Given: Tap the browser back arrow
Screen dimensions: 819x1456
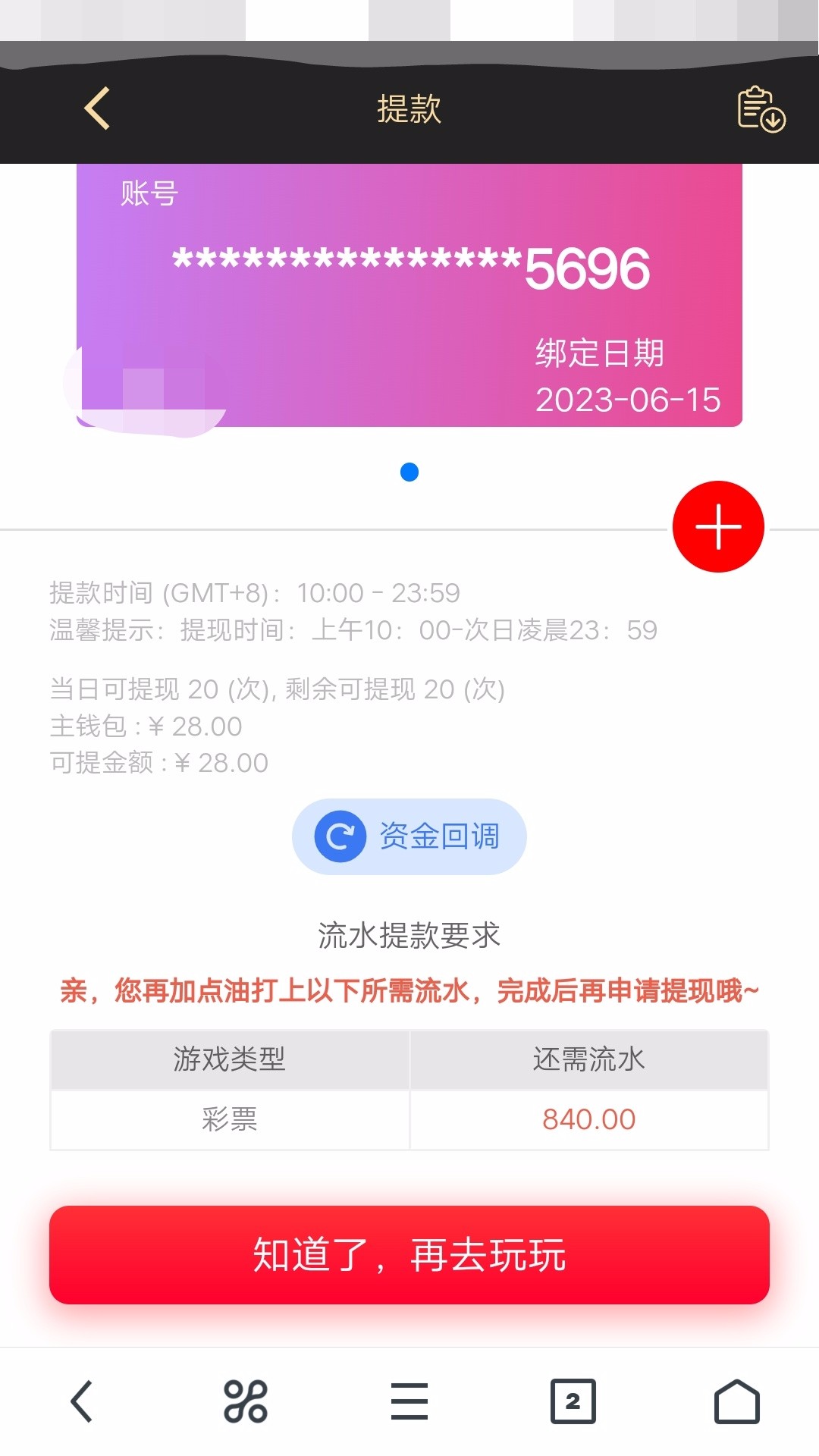Looking at the screenshot, I should tap(82, 1401).
